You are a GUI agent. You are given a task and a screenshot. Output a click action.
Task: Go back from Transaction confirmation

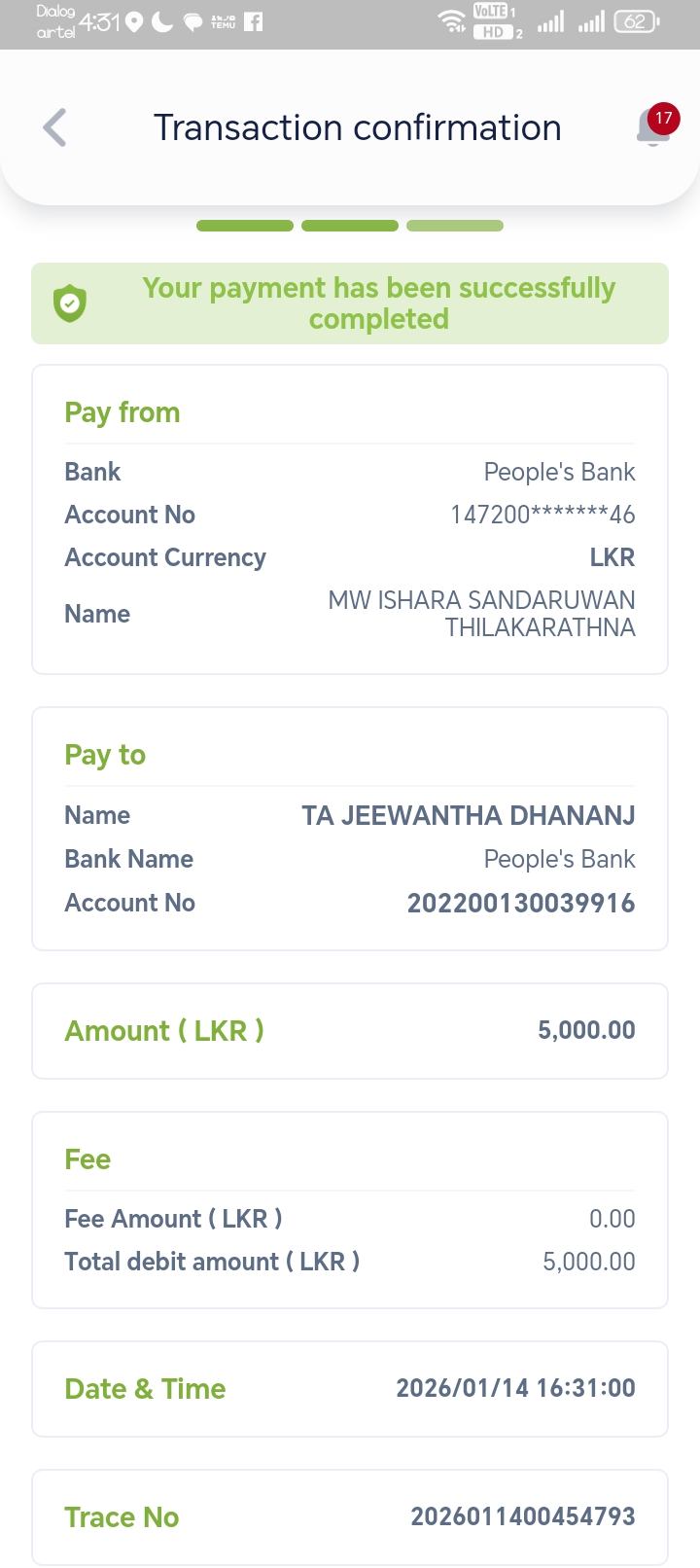[x=55, y=127]
